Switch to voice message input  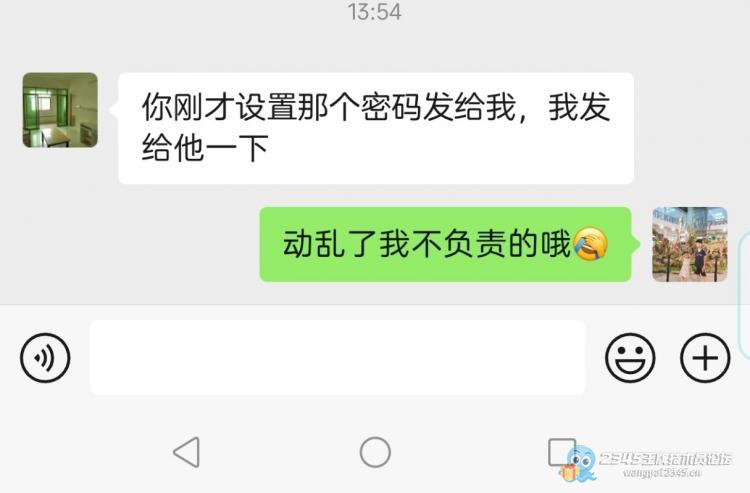pyautogui.click(x=45, y=357)
